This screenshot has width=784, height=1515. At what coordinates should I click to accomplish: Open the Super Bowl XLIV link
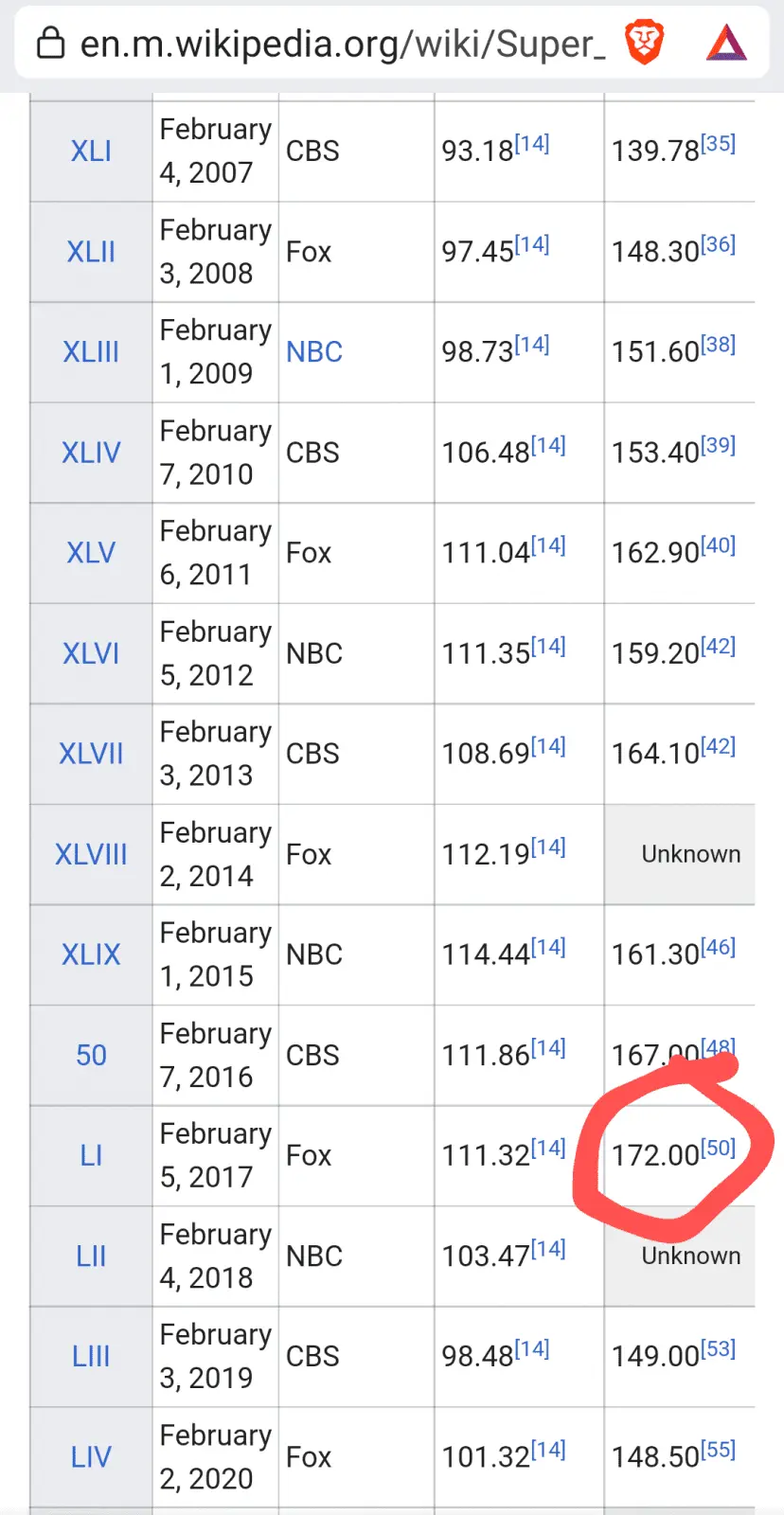point(91,453)
